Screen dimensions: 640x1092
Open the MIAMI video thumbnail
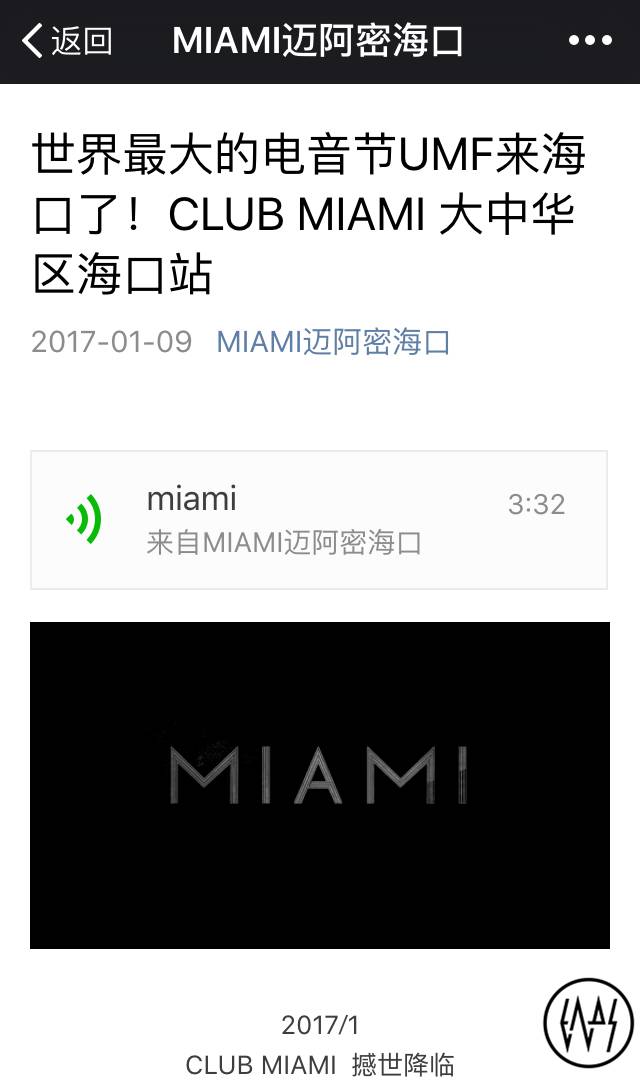(319, 784)
